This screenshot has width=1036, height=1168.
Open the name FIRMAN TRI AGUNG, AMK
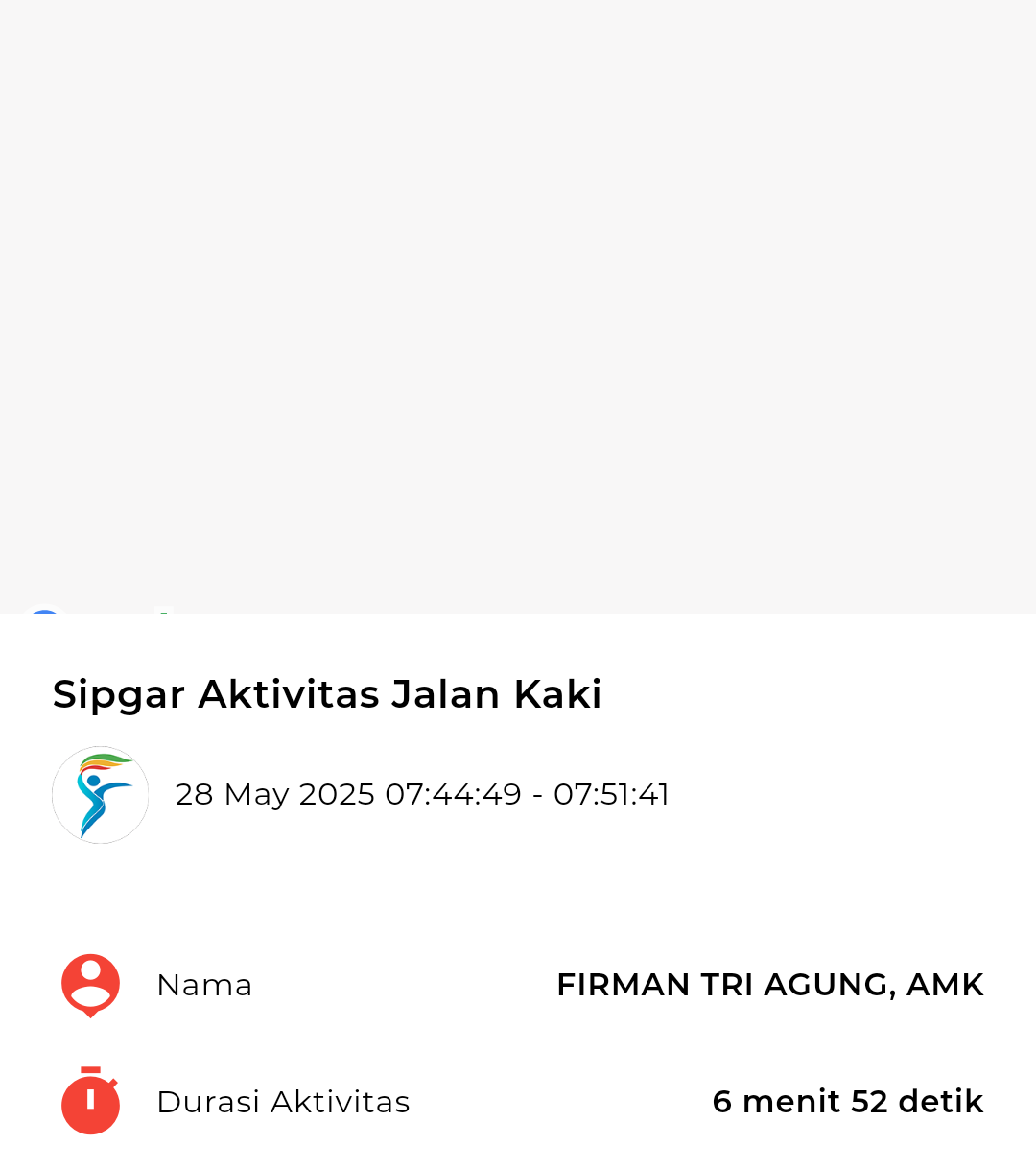point(769,984)
